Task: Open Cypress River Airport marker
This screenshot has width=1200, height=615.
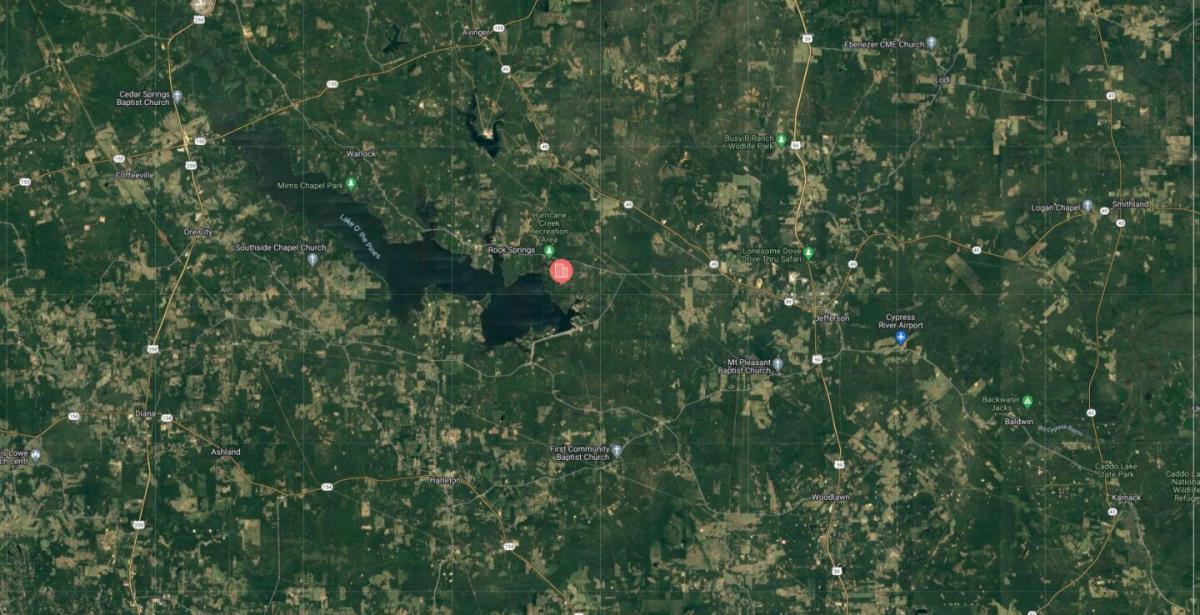Action: [x=900, y=339]
